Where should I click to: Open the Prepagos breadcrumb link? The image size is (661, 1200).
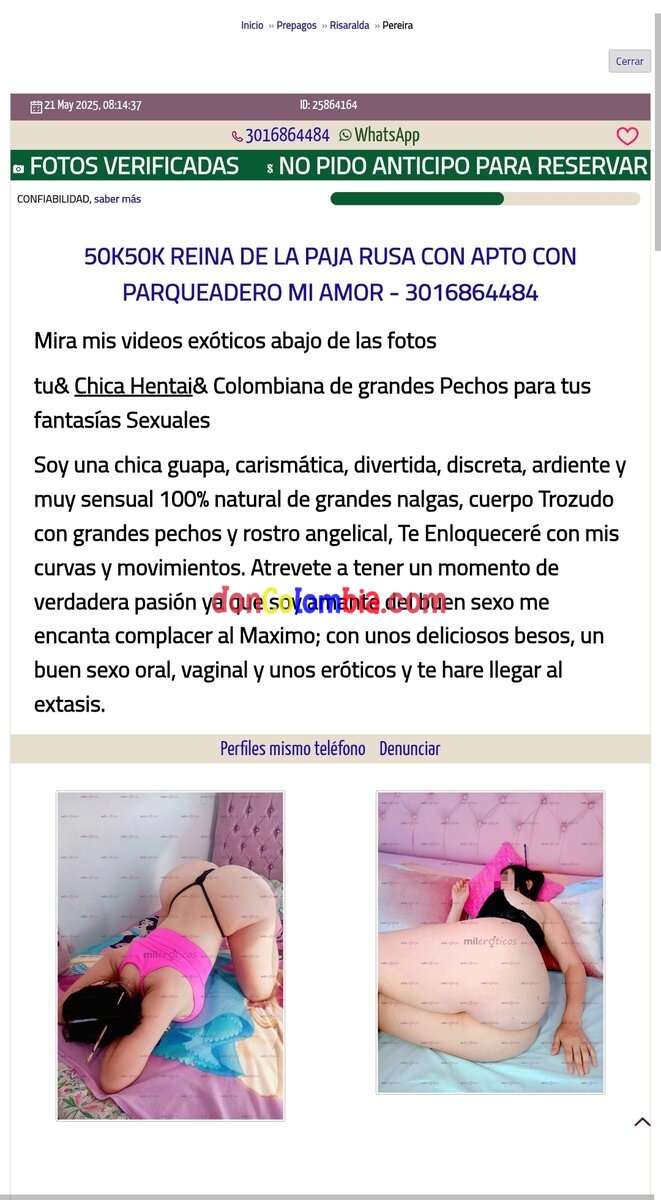[296, 25]
